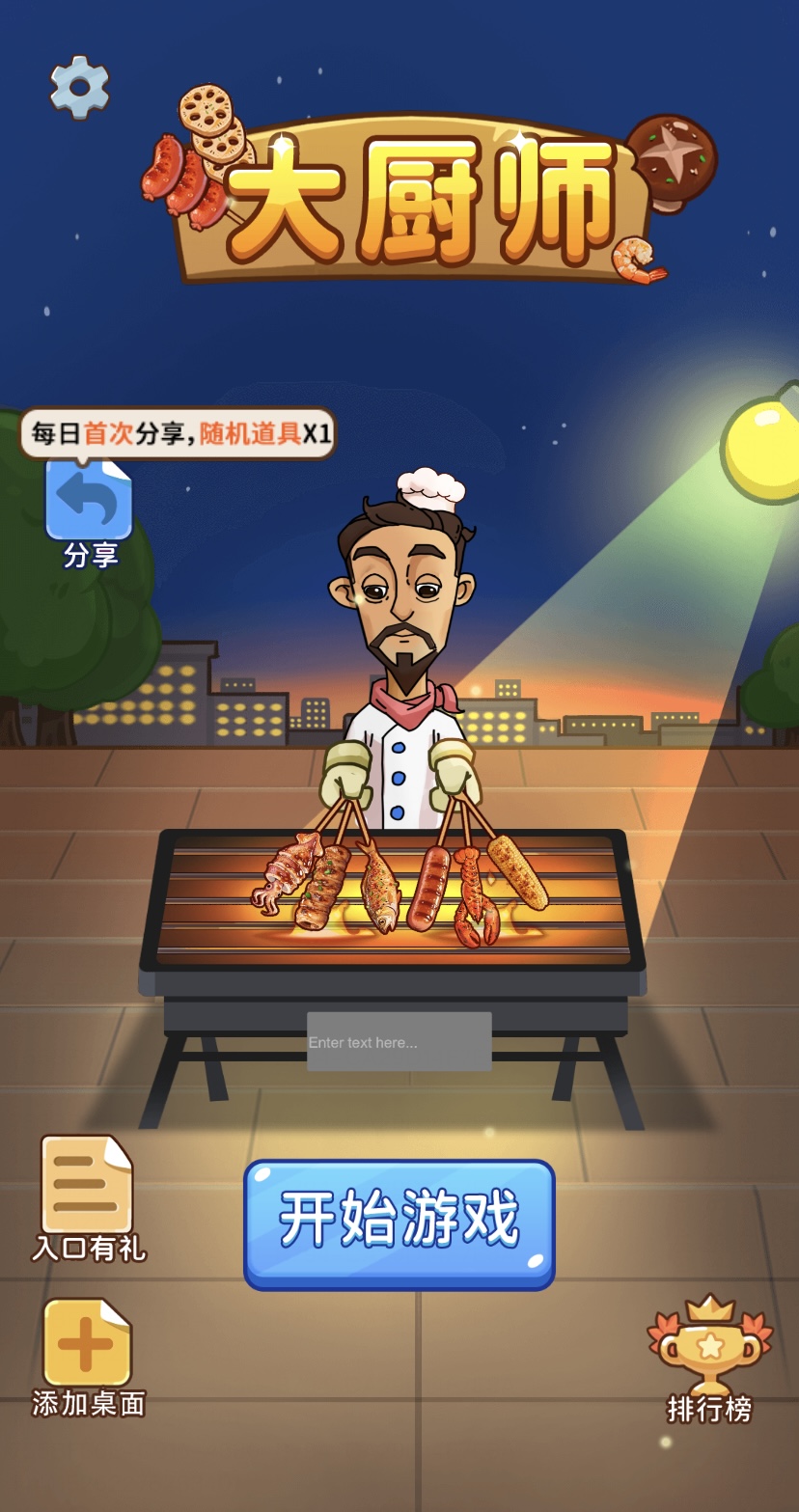Open the settings gear
Image resolution: width=799 pixels, height=1512 pixels.
(79, 87)
